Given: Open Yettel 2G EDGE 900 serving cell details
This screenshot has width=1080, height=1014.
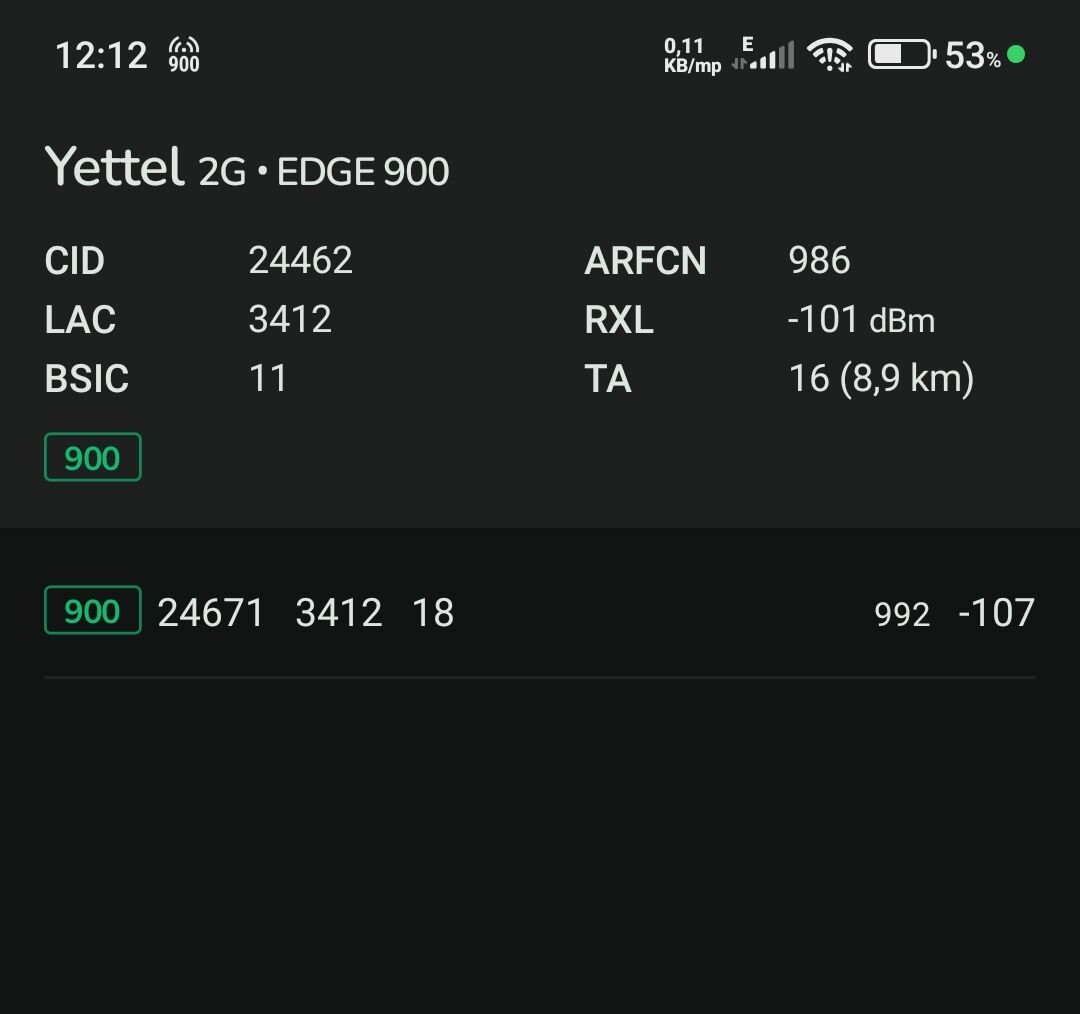Looking at the screenshot, I should point(246,168).
